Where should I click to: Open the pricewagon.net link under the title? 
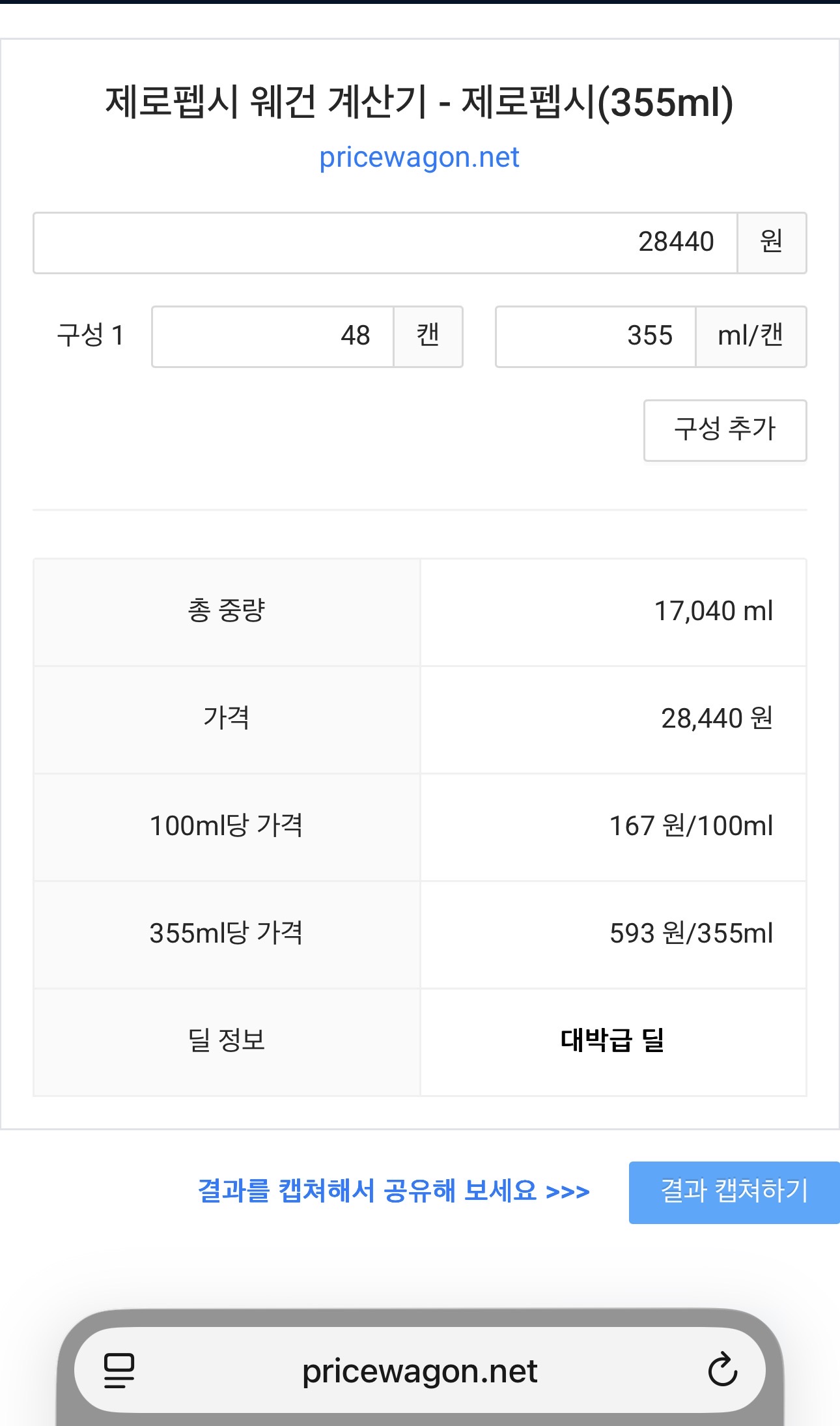[419, 158]
